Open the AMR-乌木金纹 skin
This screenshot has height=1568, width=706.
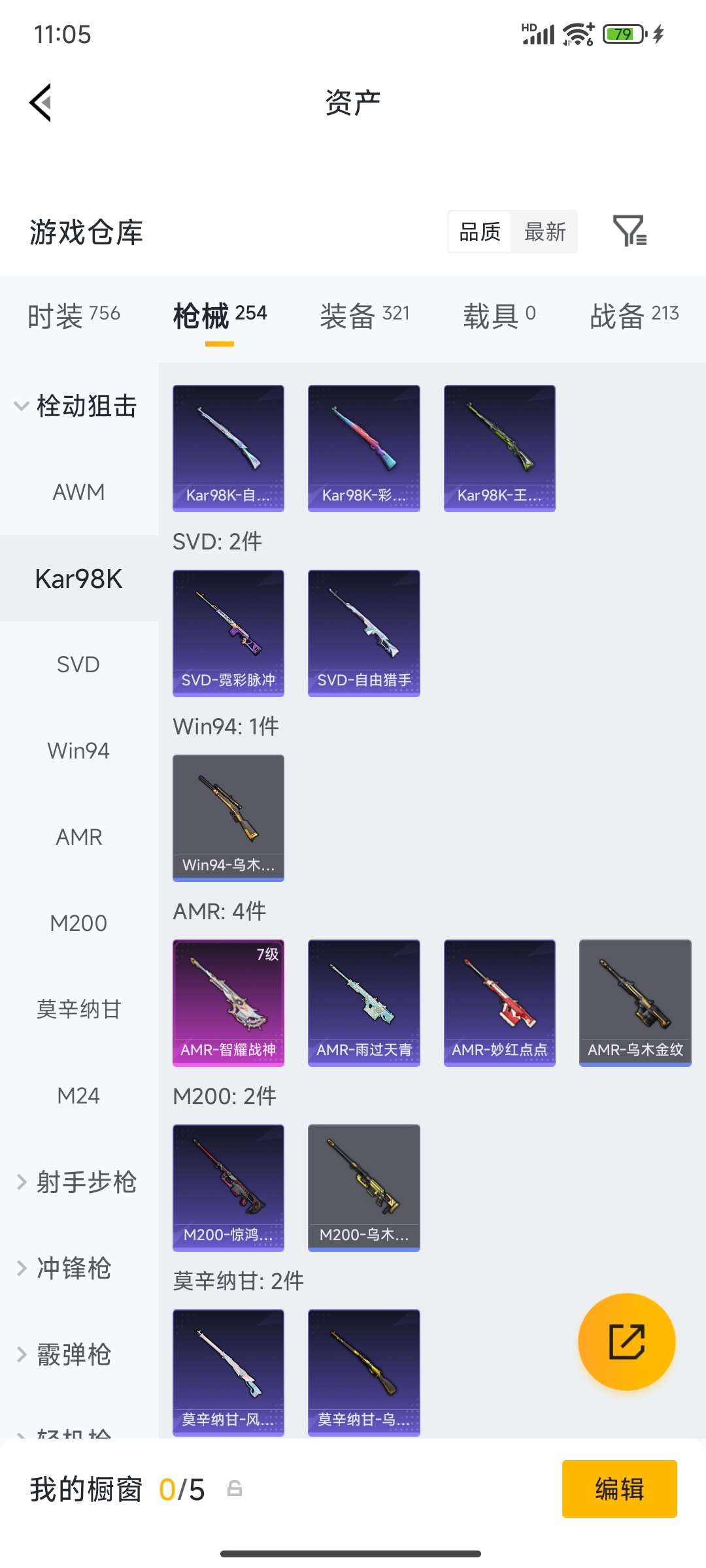[x=635, y=1002]
